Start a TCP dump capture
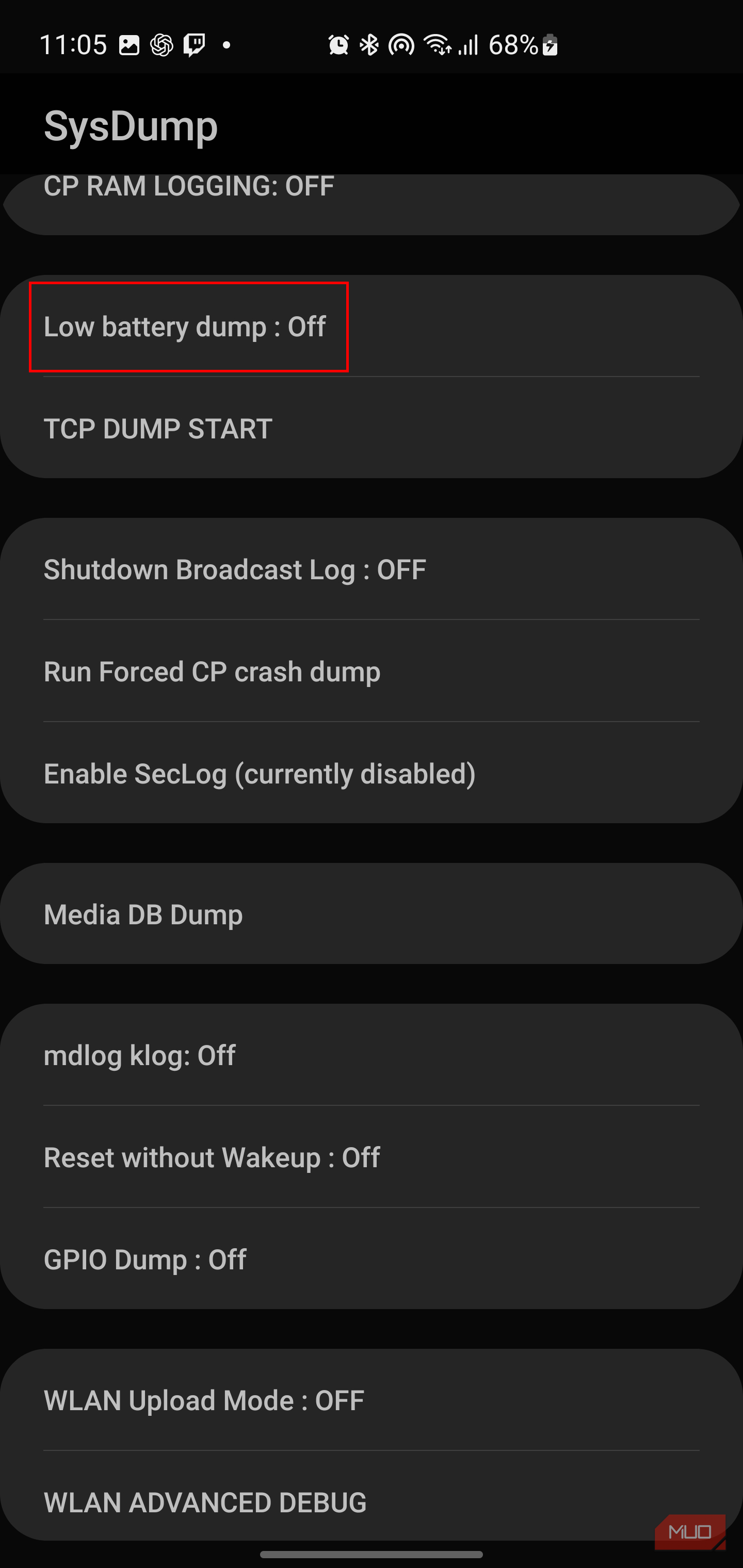The width and height of the screenshot is (743, 1568). tap(158, 429)
